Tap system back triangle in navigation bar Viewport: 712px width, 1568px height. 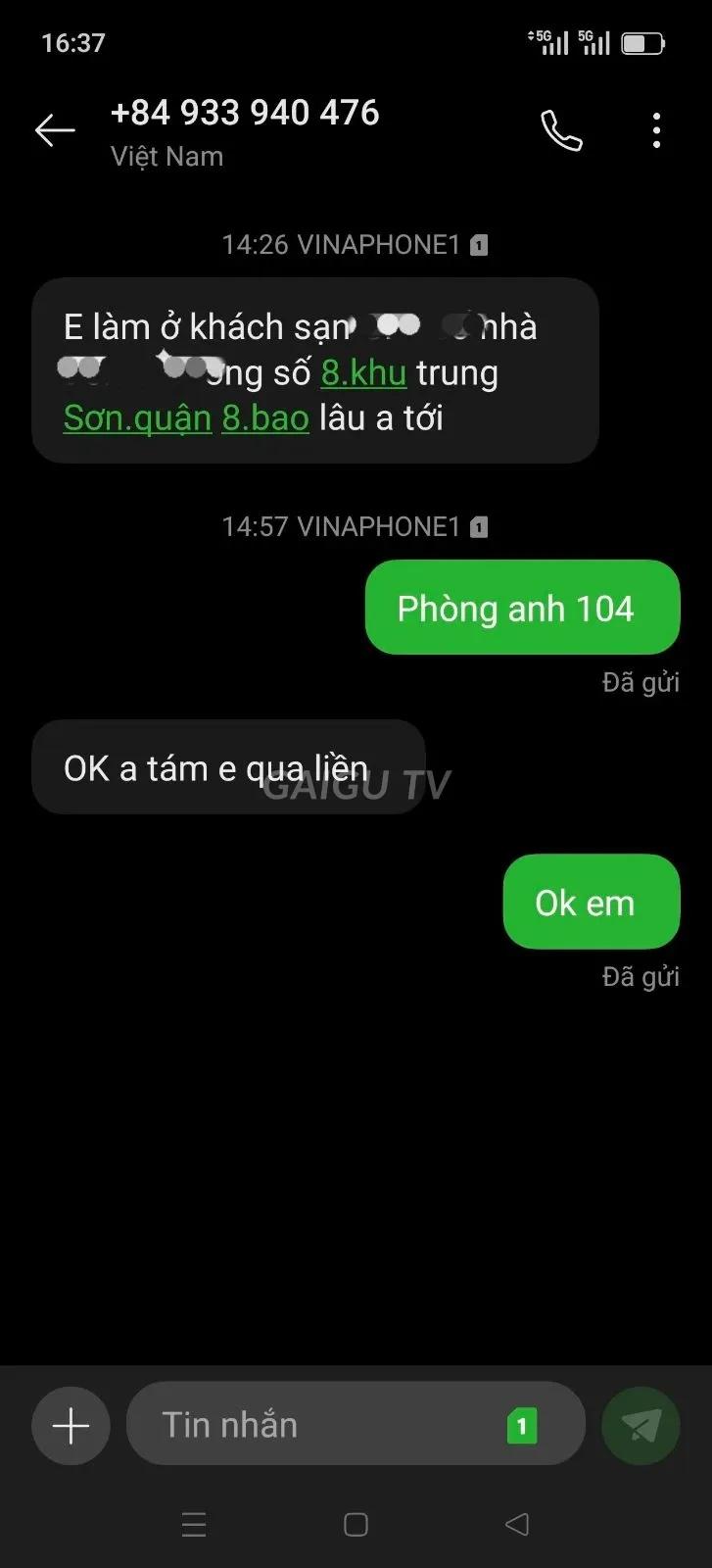517,1524
